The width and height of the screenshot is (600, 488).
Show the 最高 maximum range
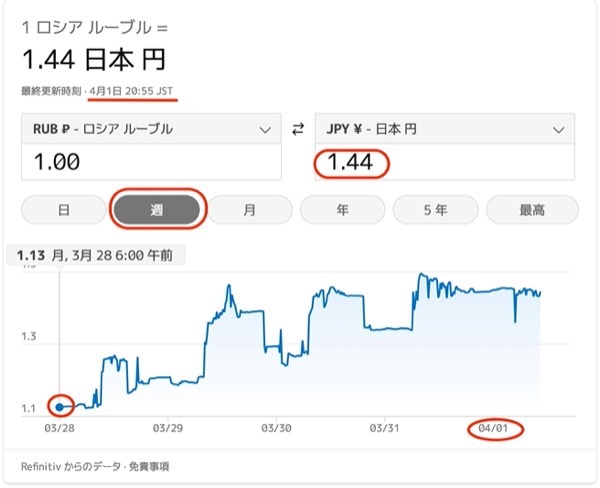click(531, 210)
